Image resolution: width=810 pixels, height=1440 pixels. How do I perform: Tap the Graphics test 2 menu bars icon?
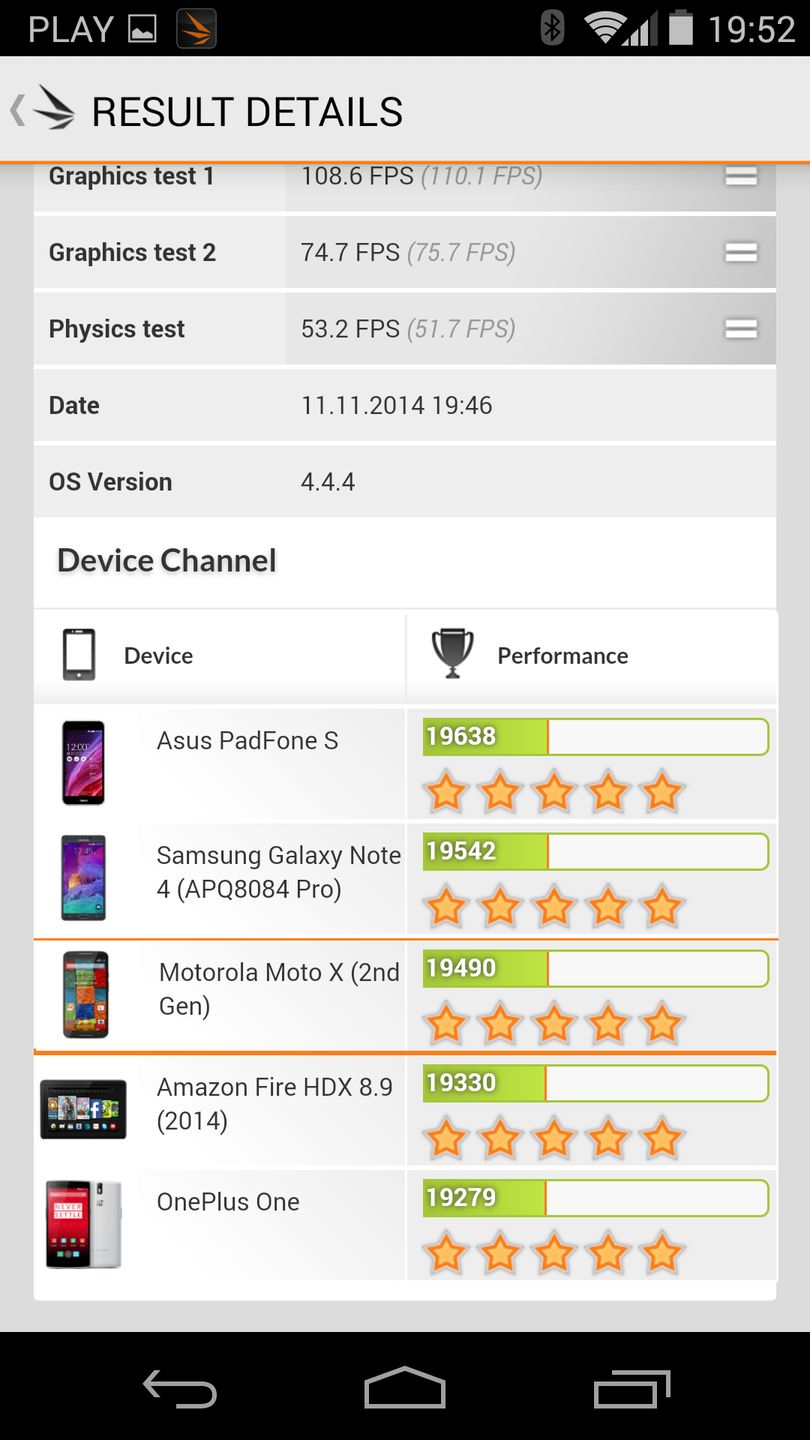click(x=741, y=251)
